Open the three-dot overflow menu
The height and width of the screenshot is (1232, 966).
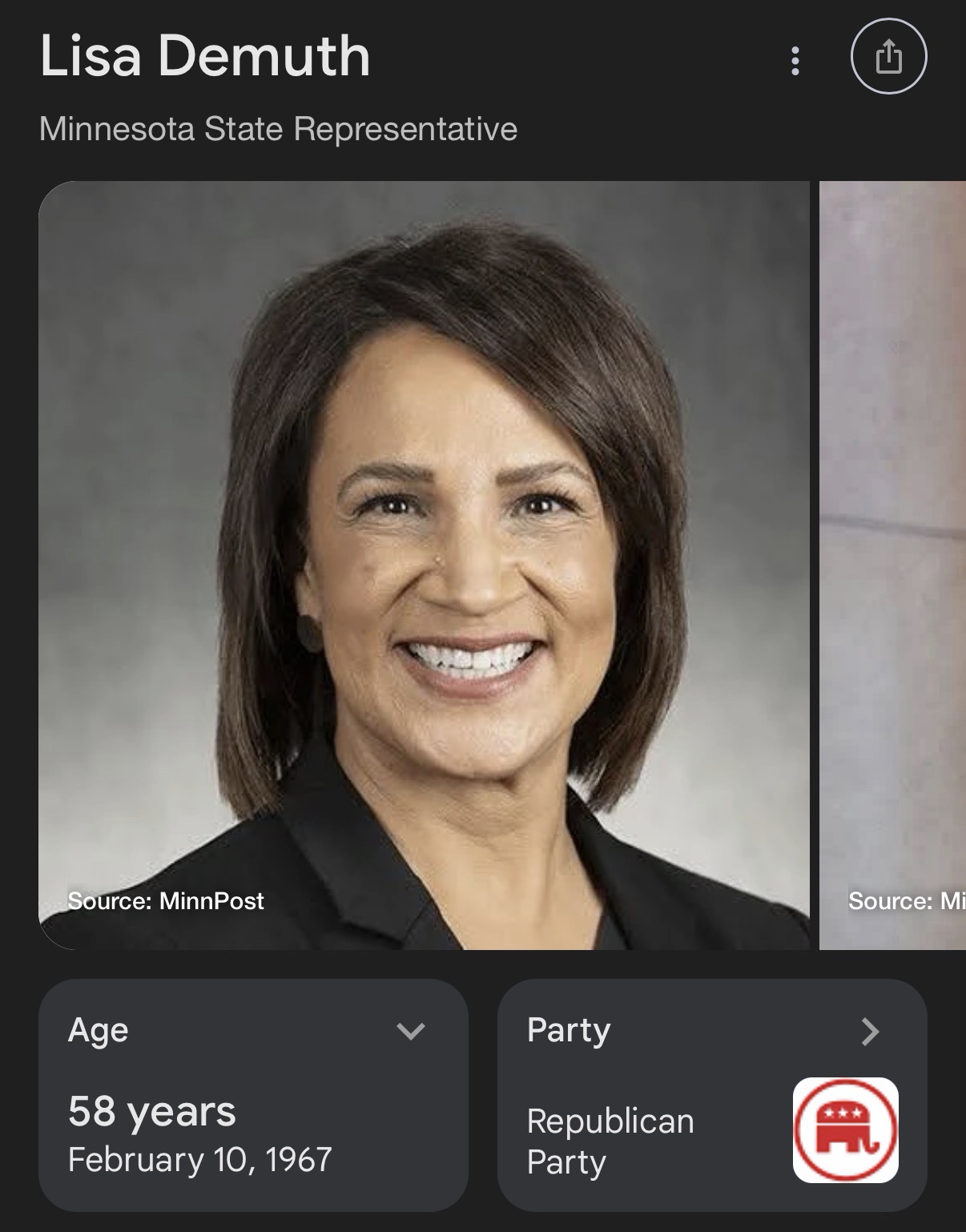coord(795,61)
